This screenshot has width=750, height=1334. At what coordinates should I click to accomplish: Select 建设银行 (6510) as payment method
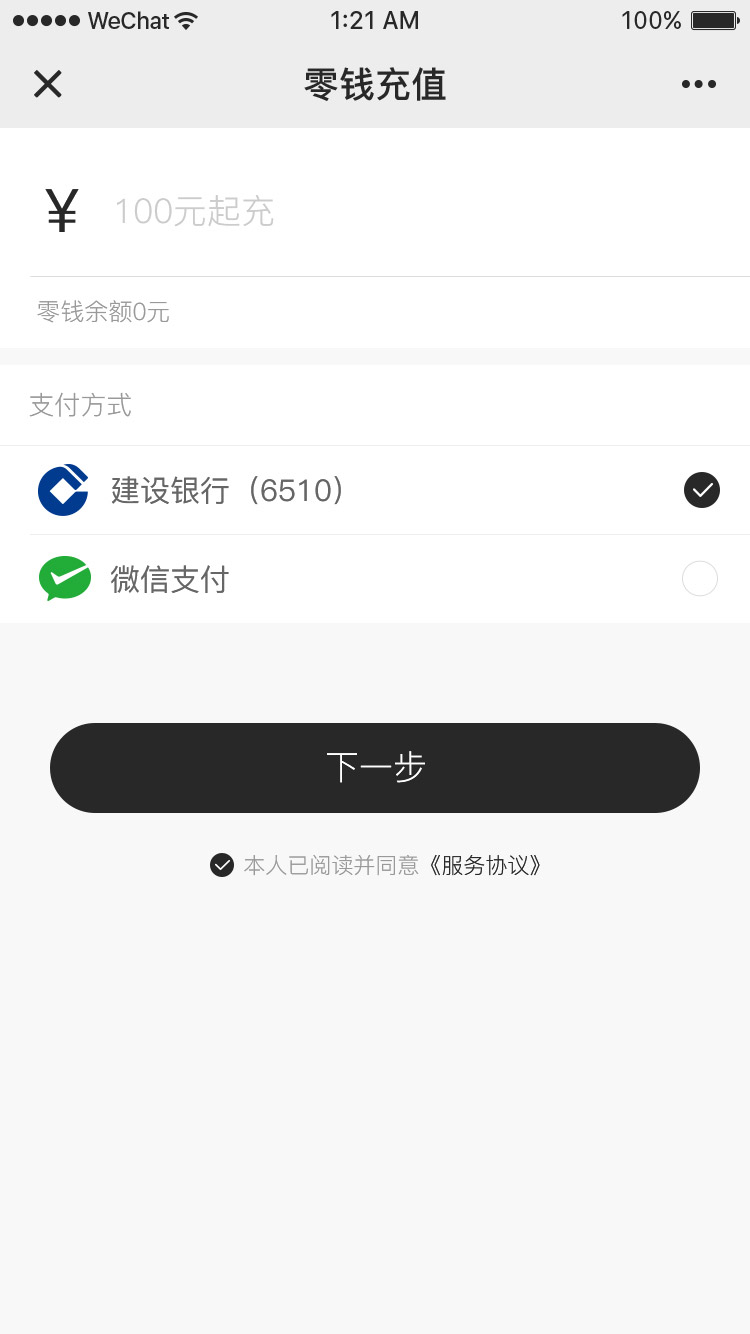click(375, 490)
